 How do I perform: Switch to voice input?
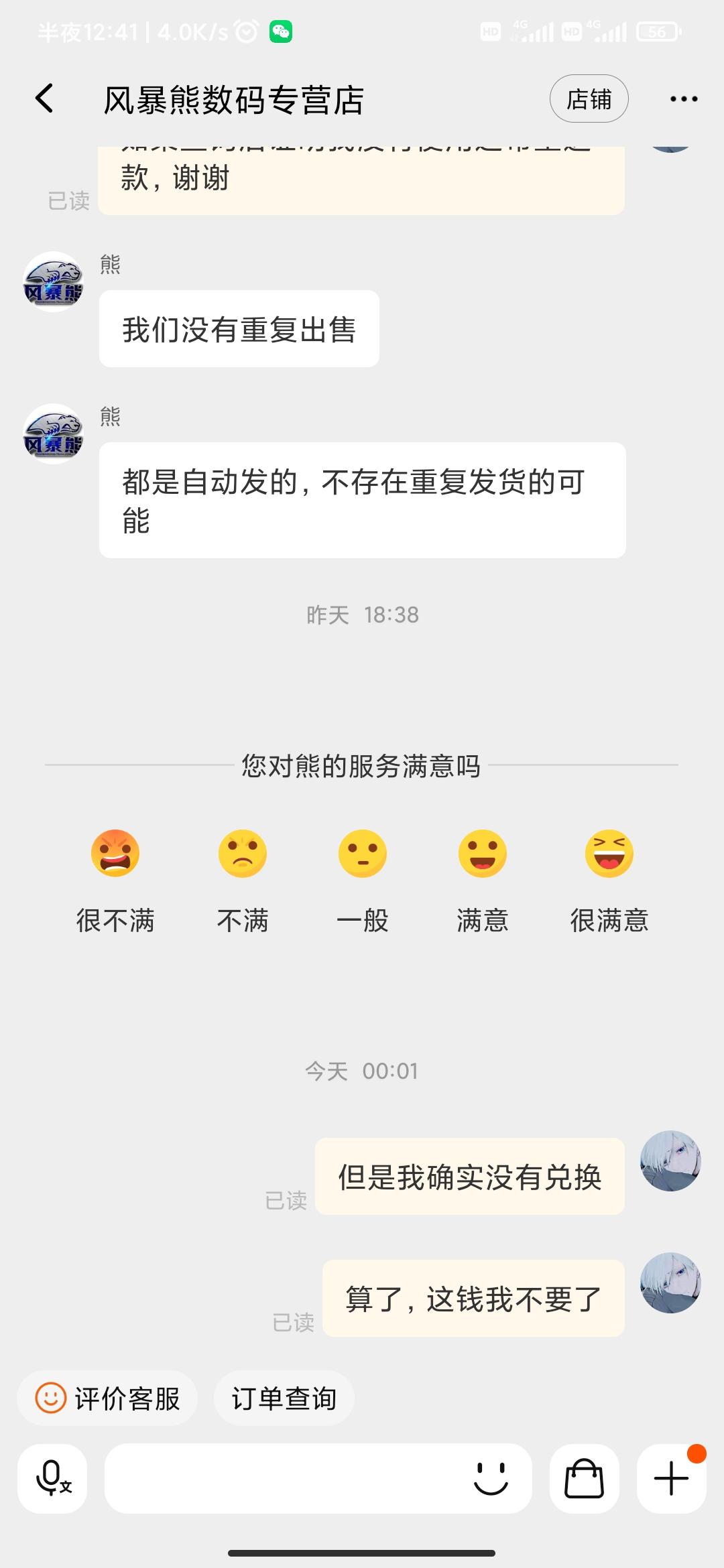[x=52, y=1479]
